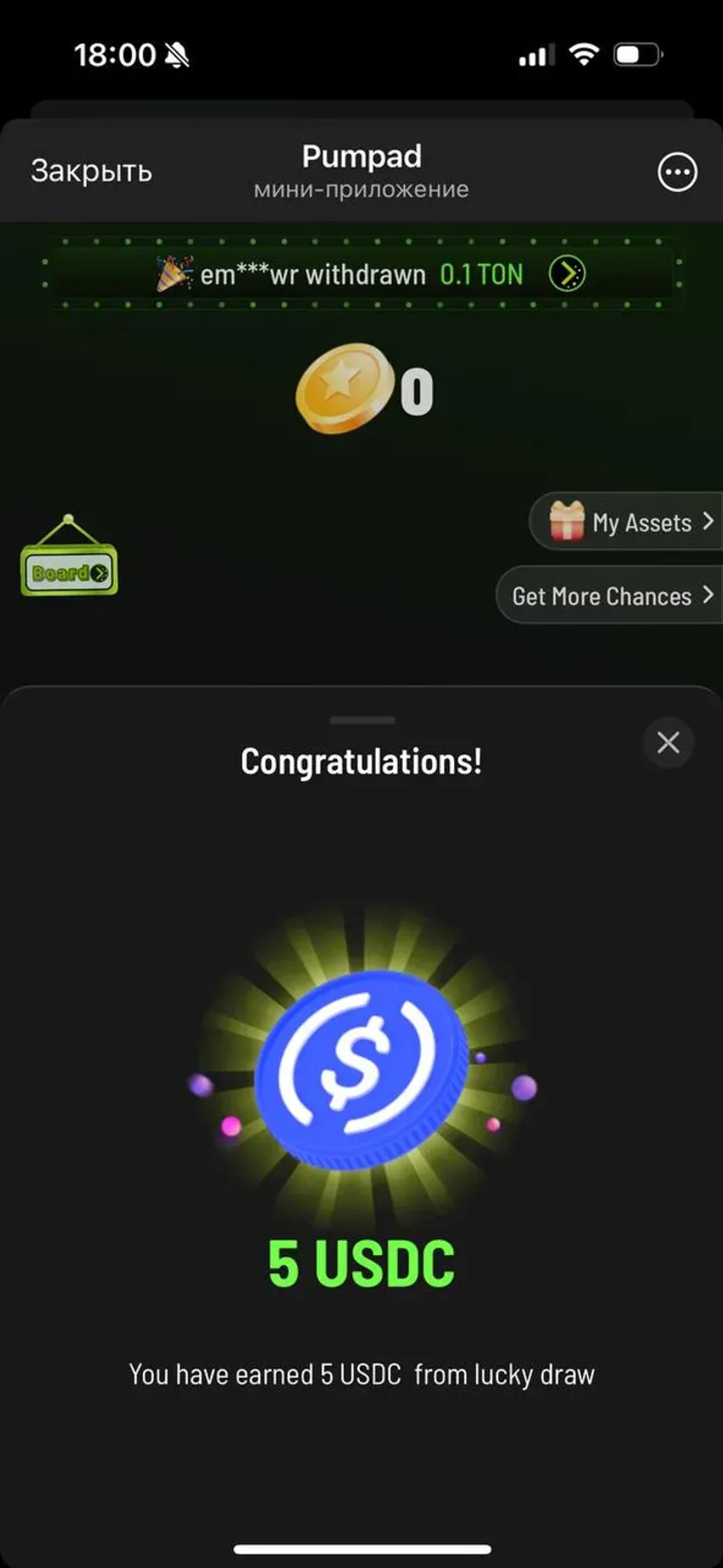Open the three-dot options menu
Screen dimensions: 723x1568
click(x=677, y=172)
